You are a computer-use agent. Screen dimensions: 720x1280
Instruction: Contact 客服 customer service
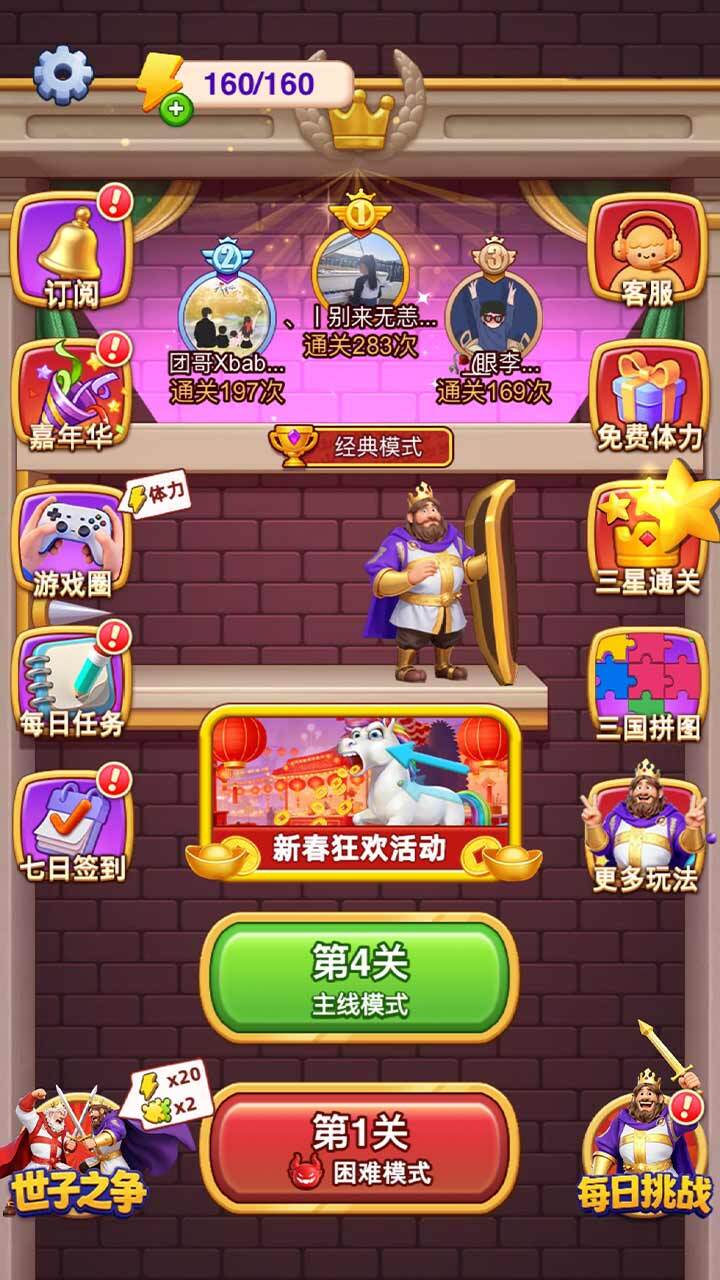(648, 250)
